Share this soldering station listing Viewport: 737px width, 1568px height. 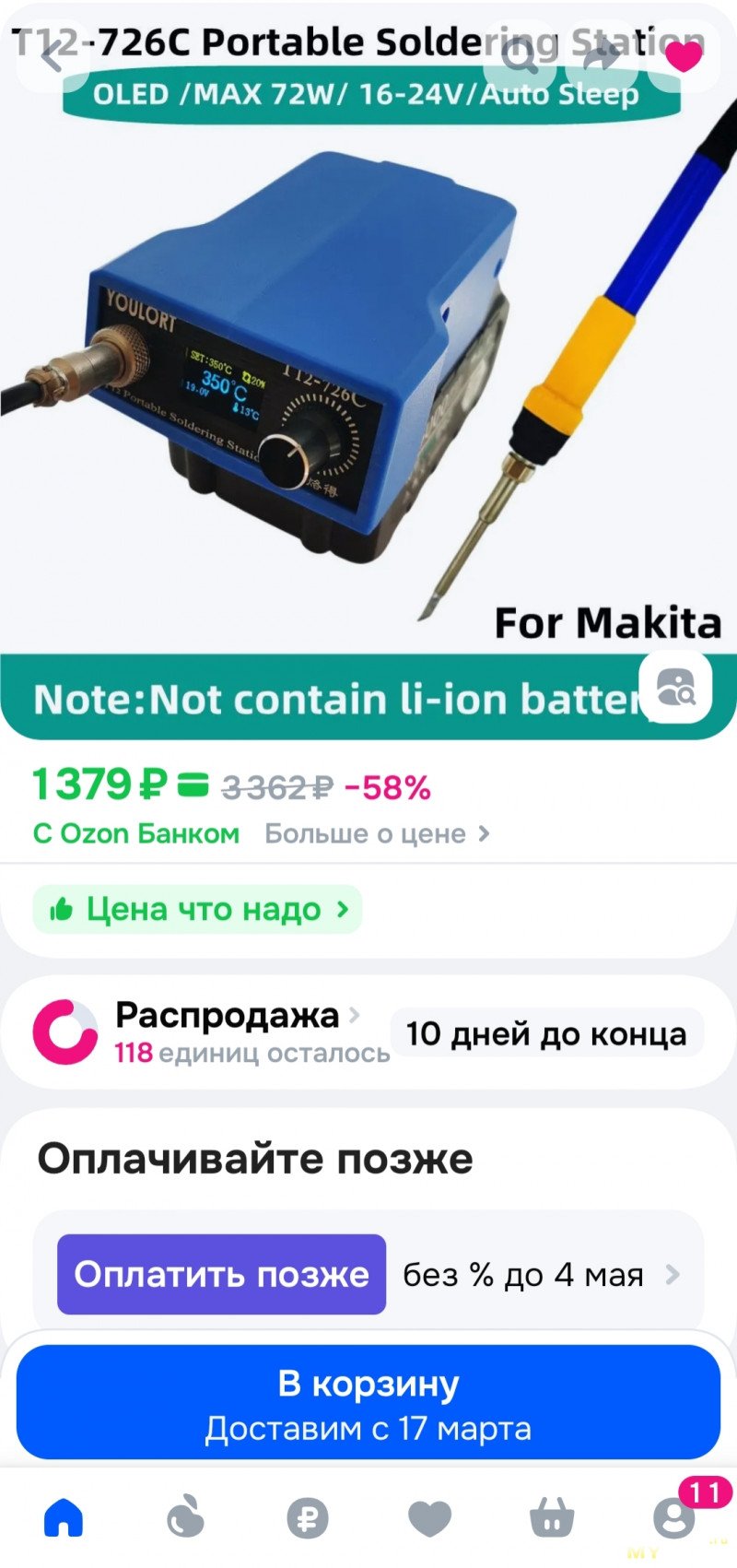click(601, 56)
